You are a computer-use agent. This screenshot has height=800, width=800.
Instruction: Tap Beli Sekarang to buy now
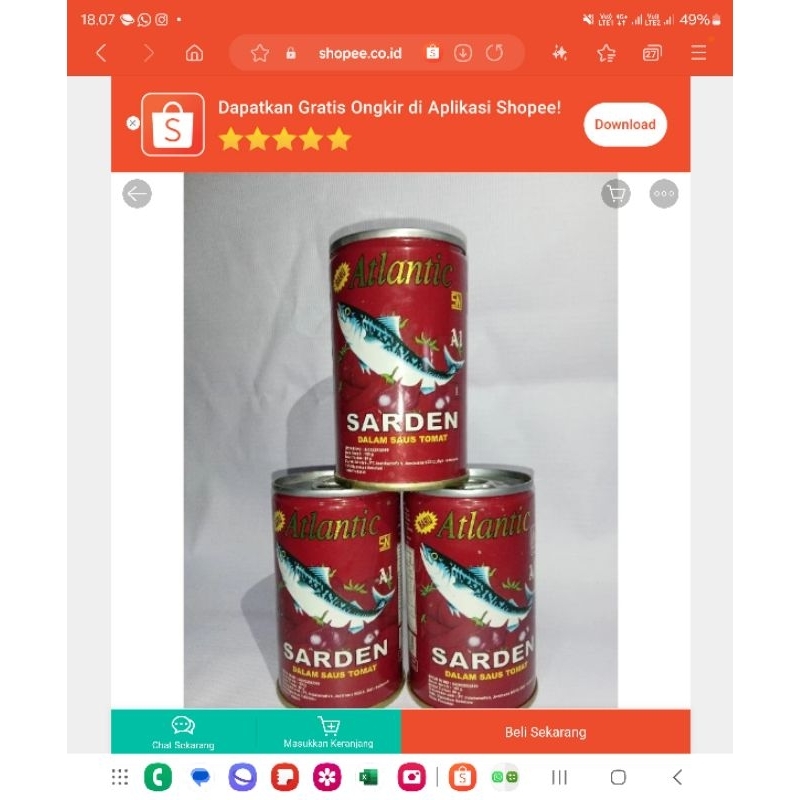pos(545,731)
